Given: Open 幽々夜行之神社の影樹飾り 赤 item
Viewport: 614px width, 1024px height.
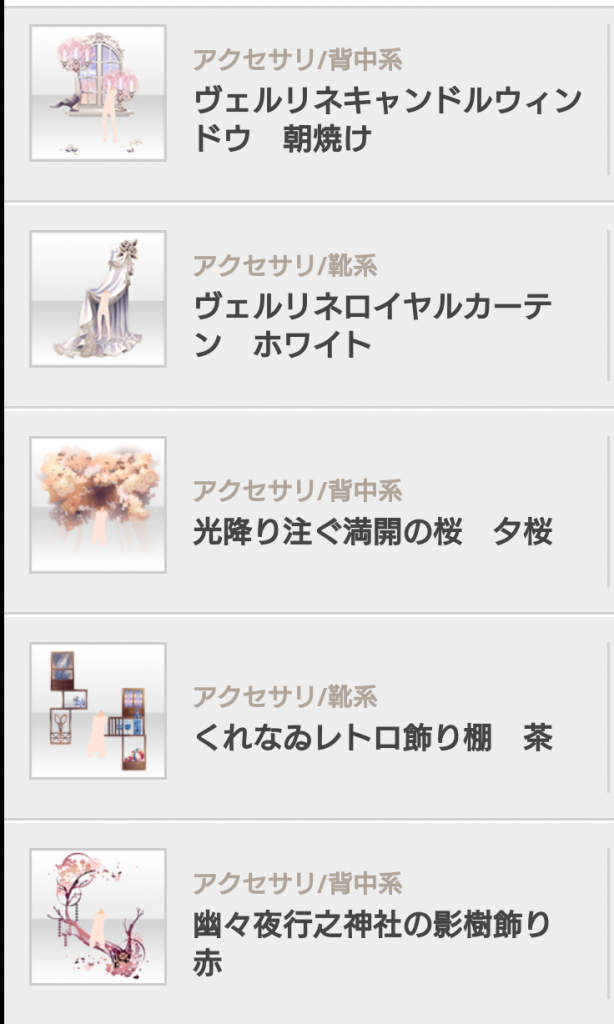Looking at the screenshot, I should click(372, 942).
